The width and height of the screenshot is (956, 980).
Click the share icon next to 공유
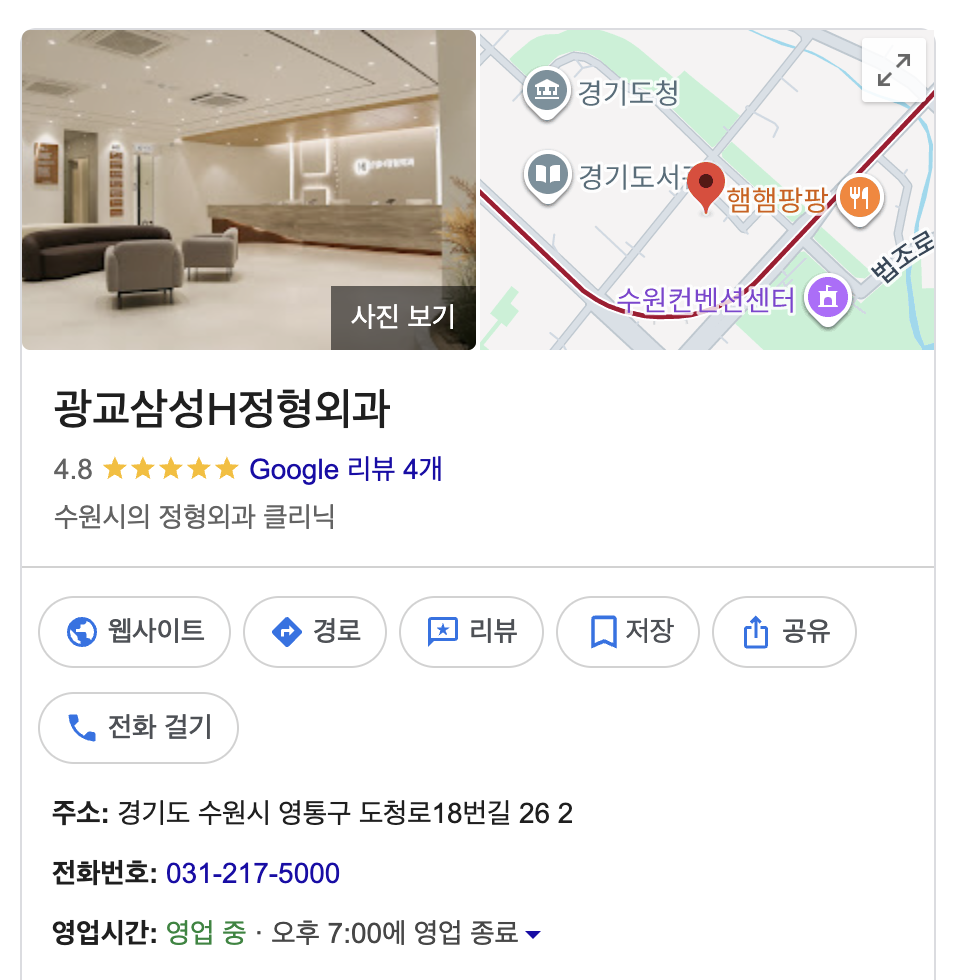[755, 631]
